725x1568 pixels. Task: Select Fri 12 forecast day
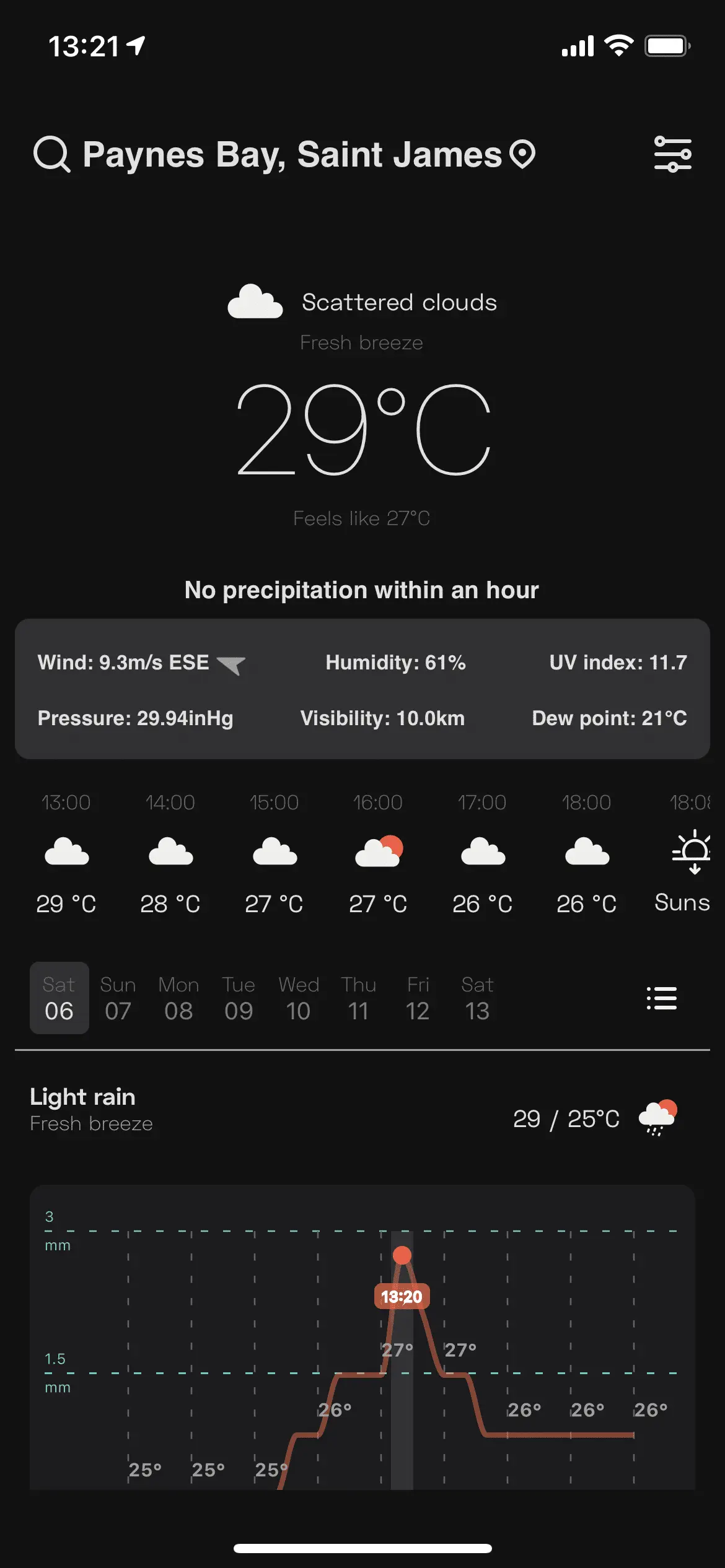(418, 998)
